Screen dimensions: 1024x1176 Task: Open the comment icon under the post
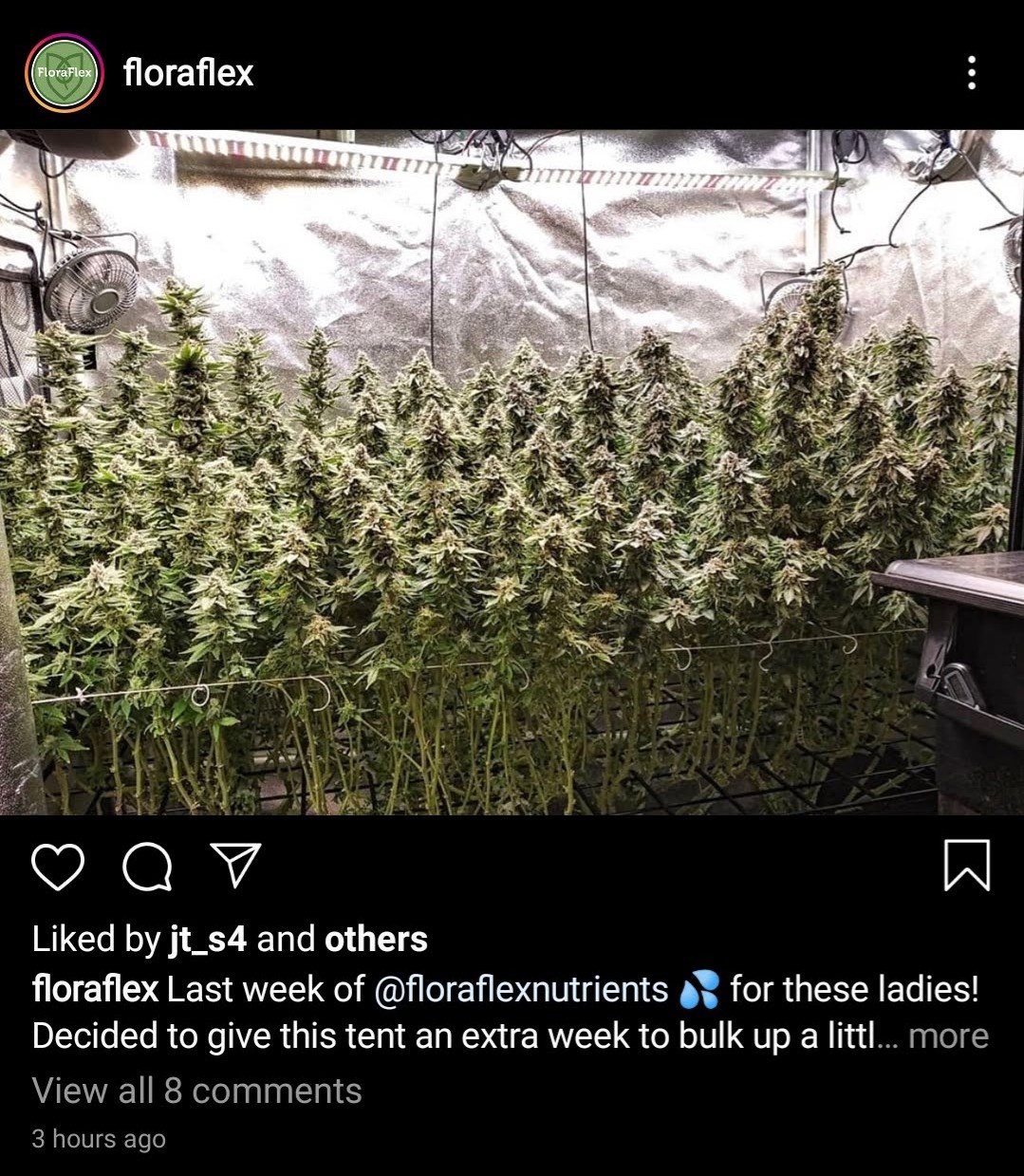[147, 866]
